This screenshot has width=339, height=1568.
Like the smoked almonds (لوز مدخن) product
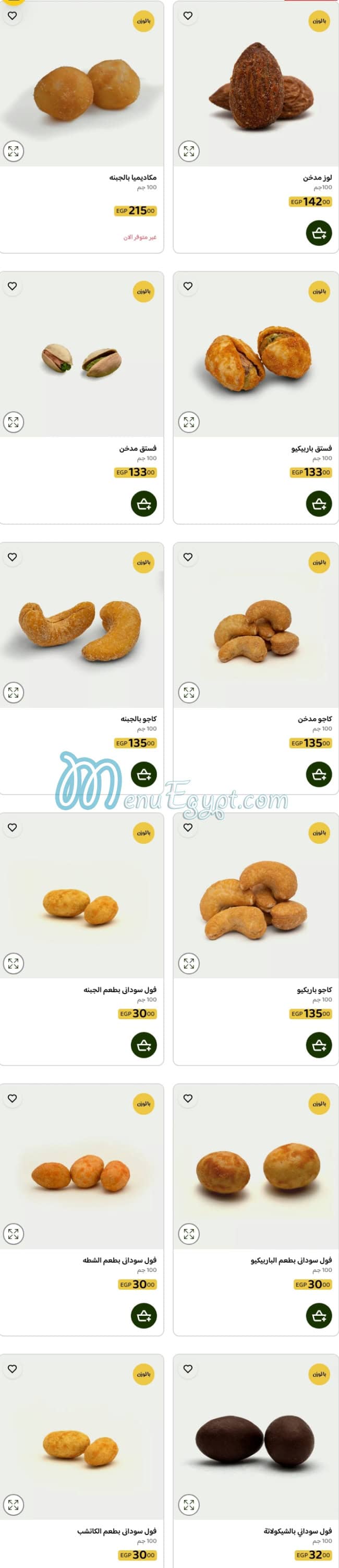tap(188, 16)
